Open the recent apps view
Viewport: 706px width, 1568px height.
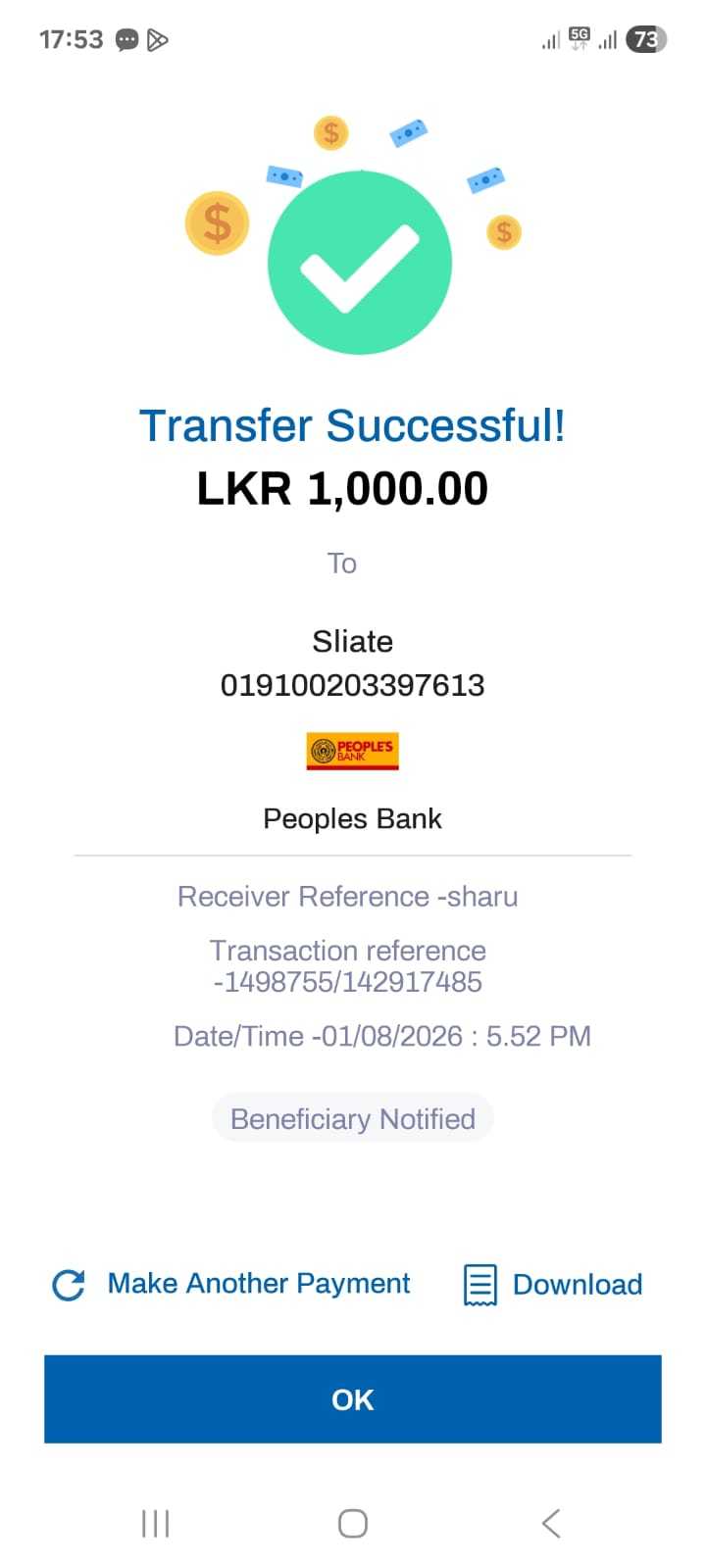pos(156,1524)
